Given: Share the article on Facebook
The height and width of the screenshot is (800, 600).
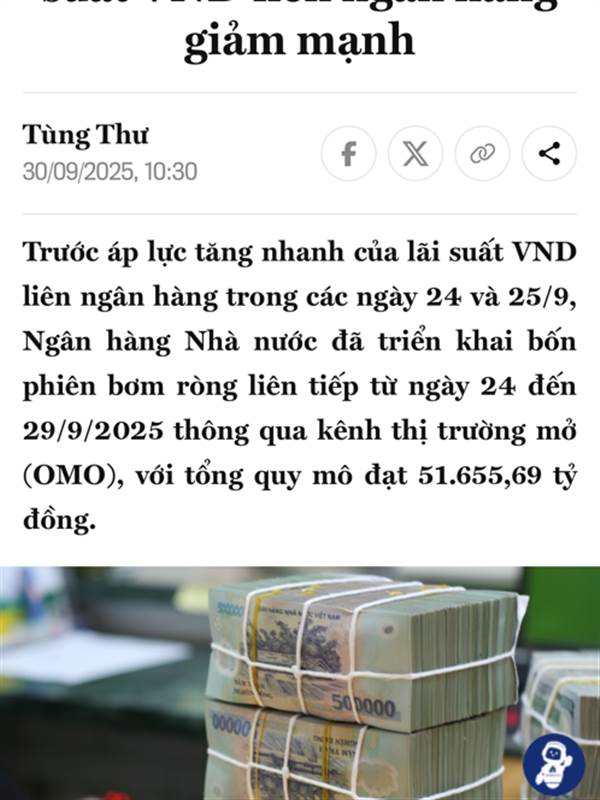Looking at the screenshot, I should (x=348, y=154).
